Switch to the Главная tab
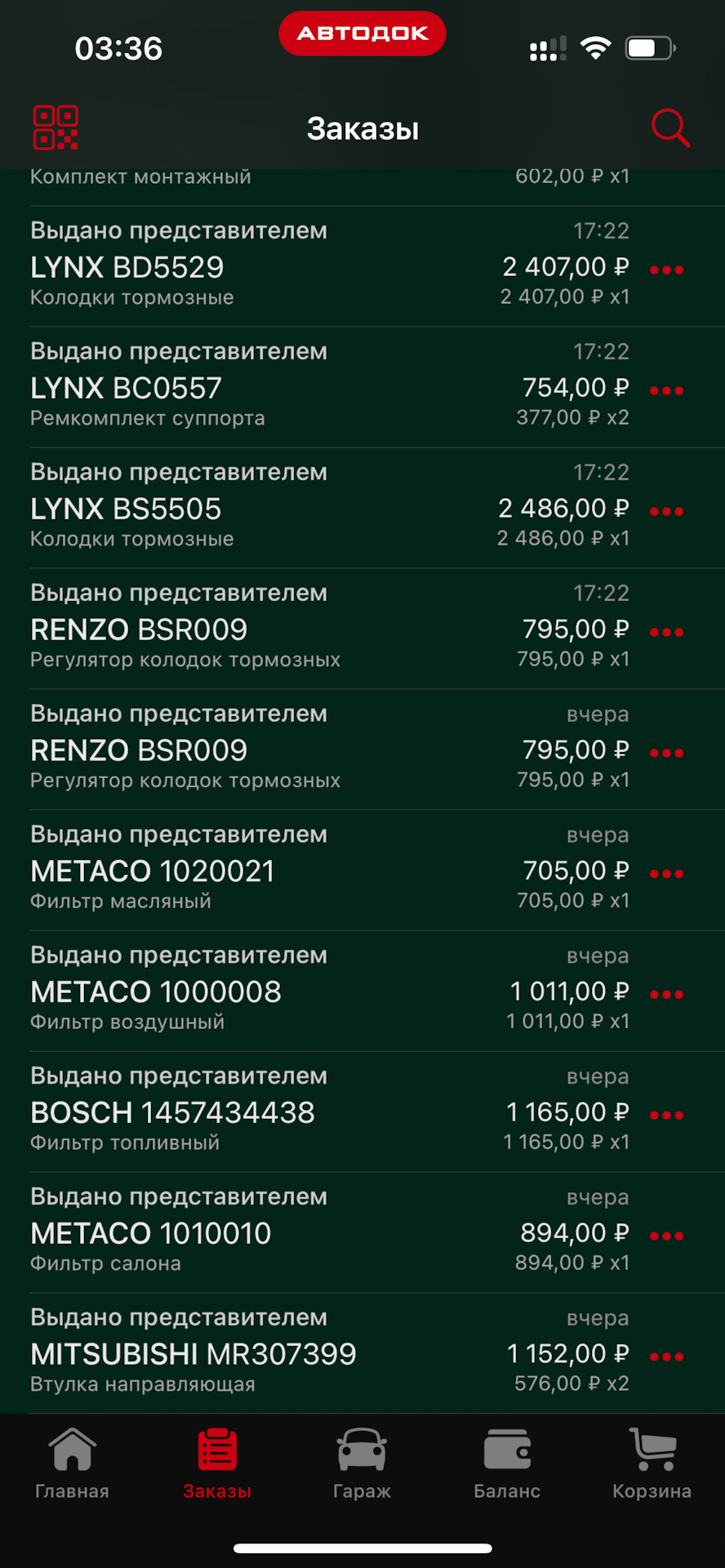 tap(72, 1463)
